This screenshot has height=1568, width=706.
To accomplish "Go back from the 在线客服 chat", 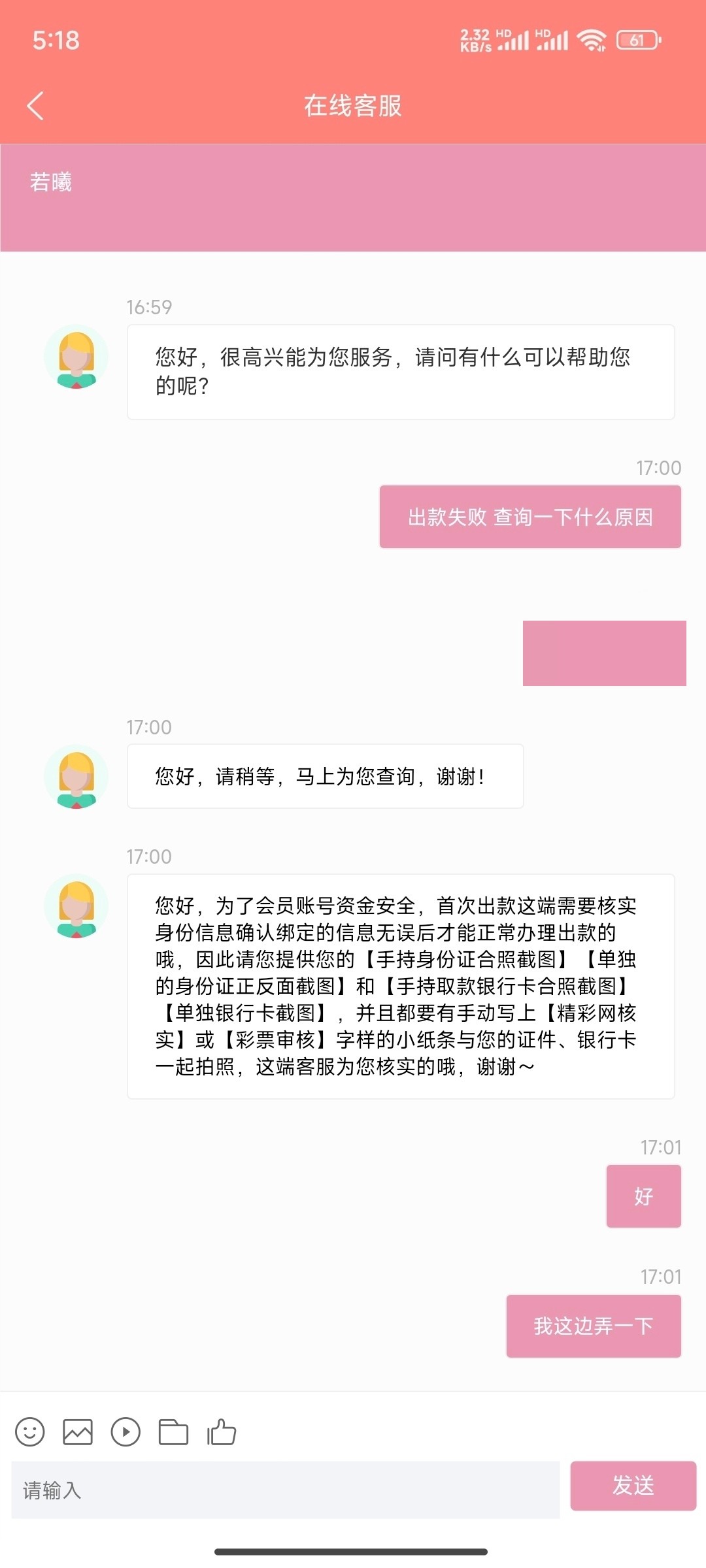I will [36, 106].
